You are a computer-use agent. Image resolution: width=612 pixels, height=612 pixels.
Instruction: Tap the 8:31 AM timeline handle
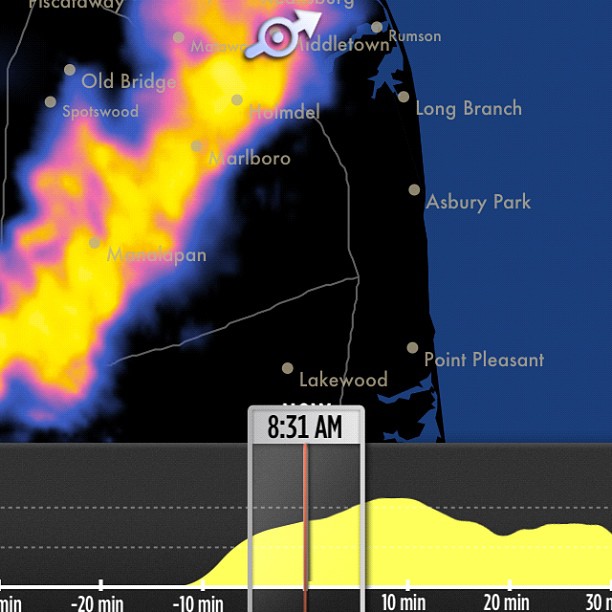(x=305, y=427)
